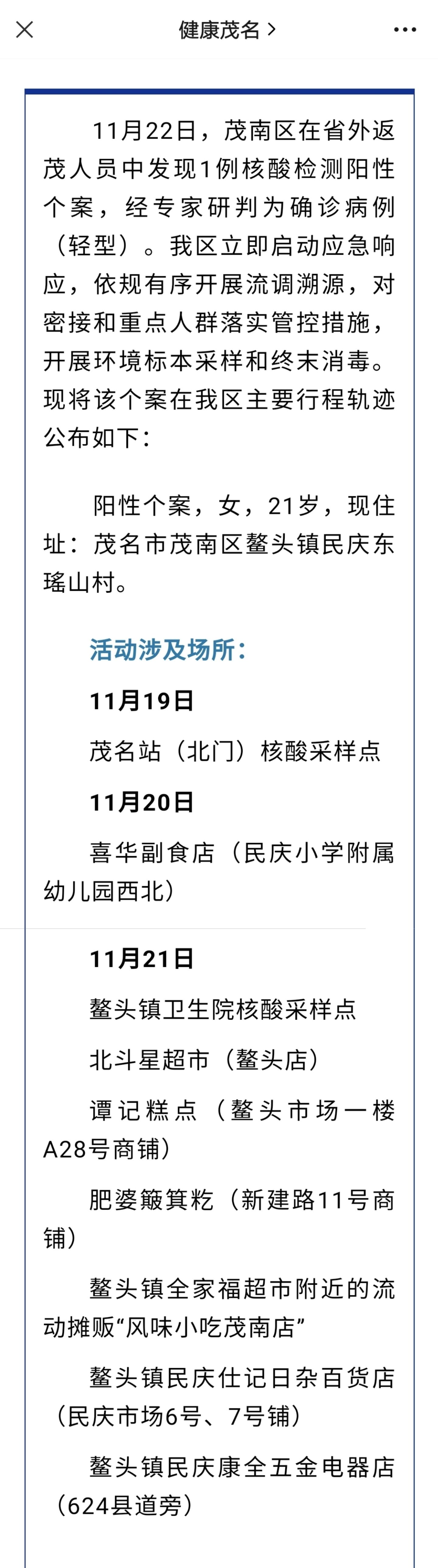Close the article page
The image size is (438, 1568).
pyautogui.click(x=24, y=29)
